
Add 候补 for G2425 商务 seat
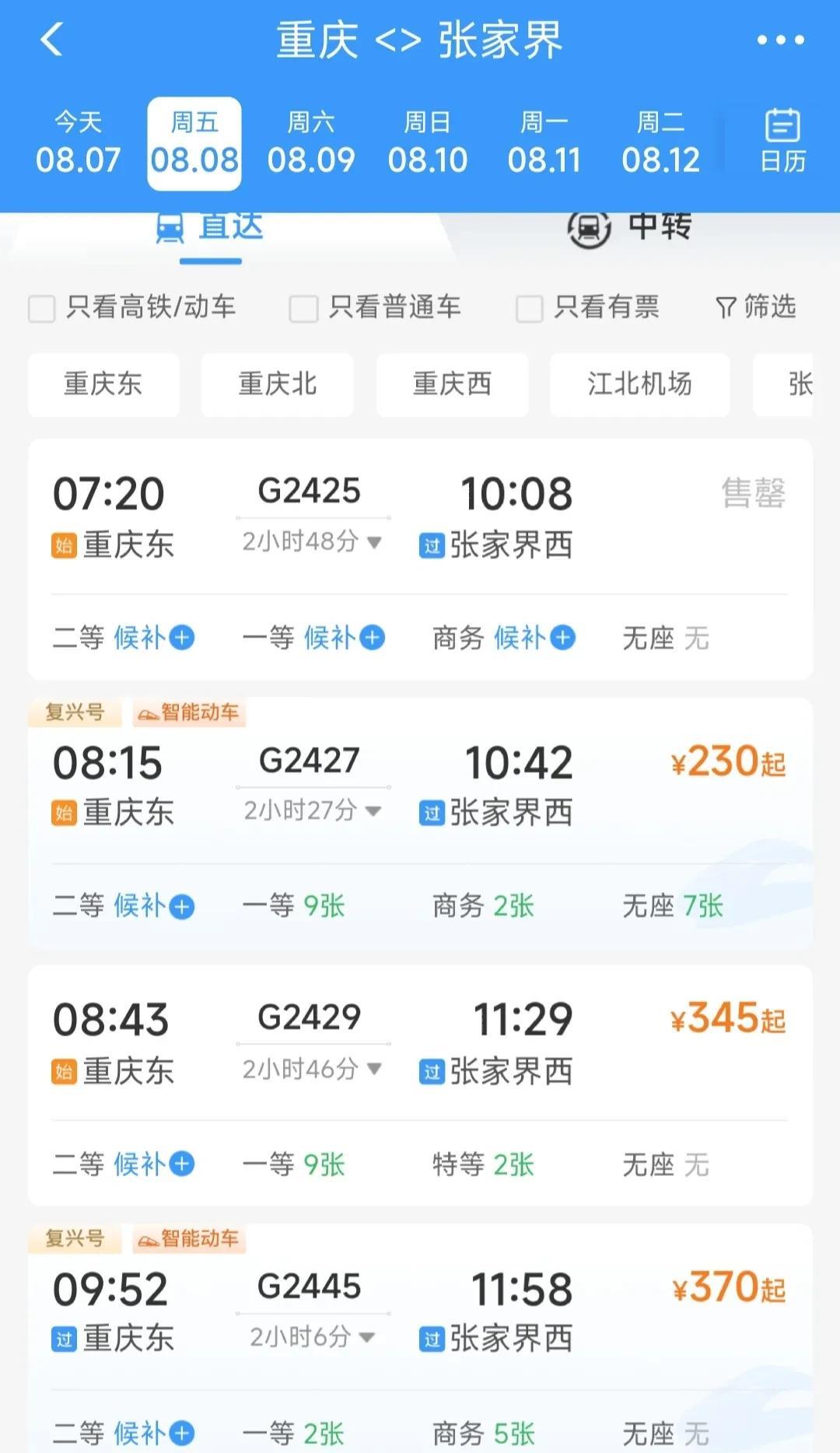pyautogui.click(x=534, y=638)
